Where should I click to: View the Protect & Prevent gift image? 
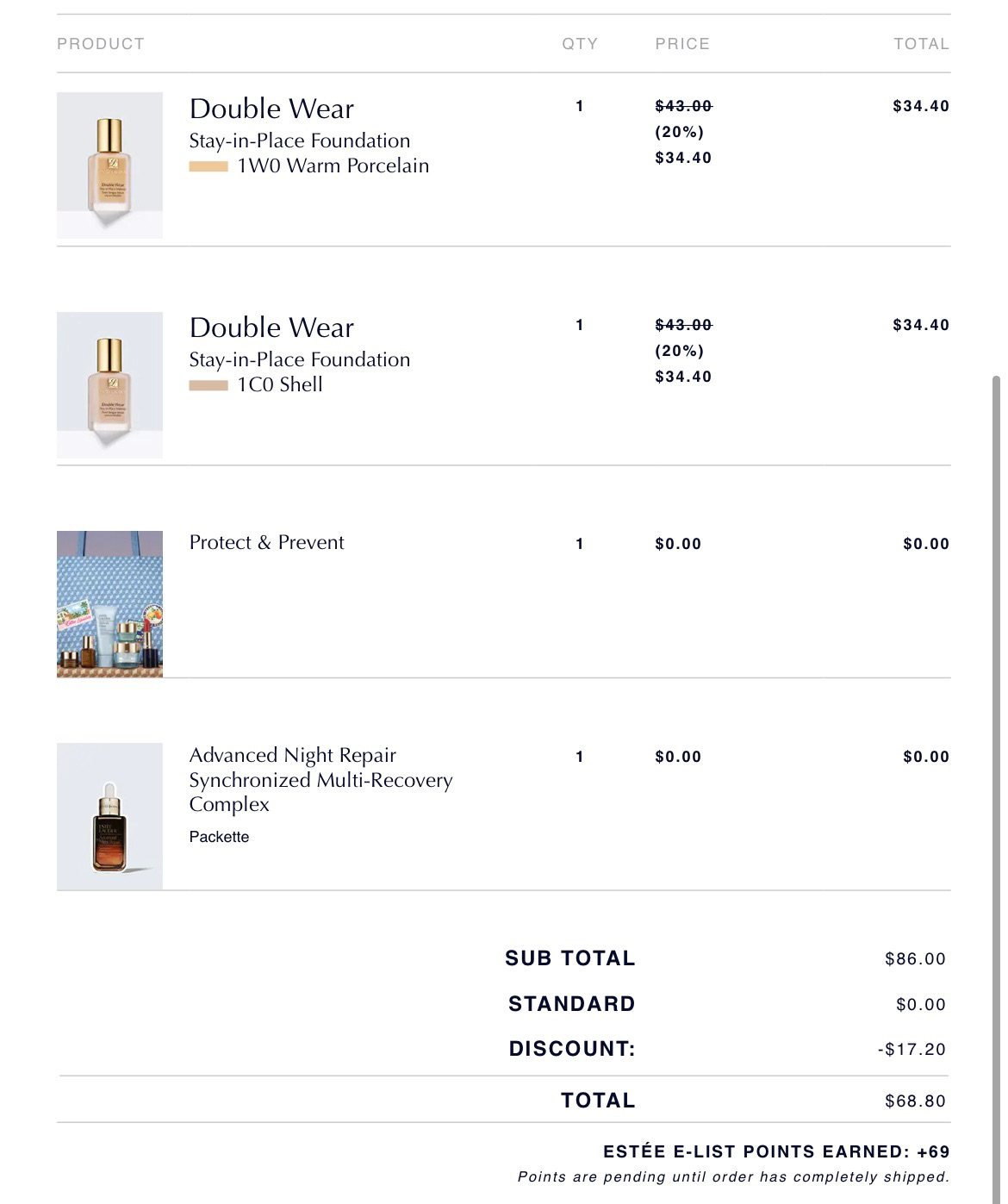click(x=109, y=603)
